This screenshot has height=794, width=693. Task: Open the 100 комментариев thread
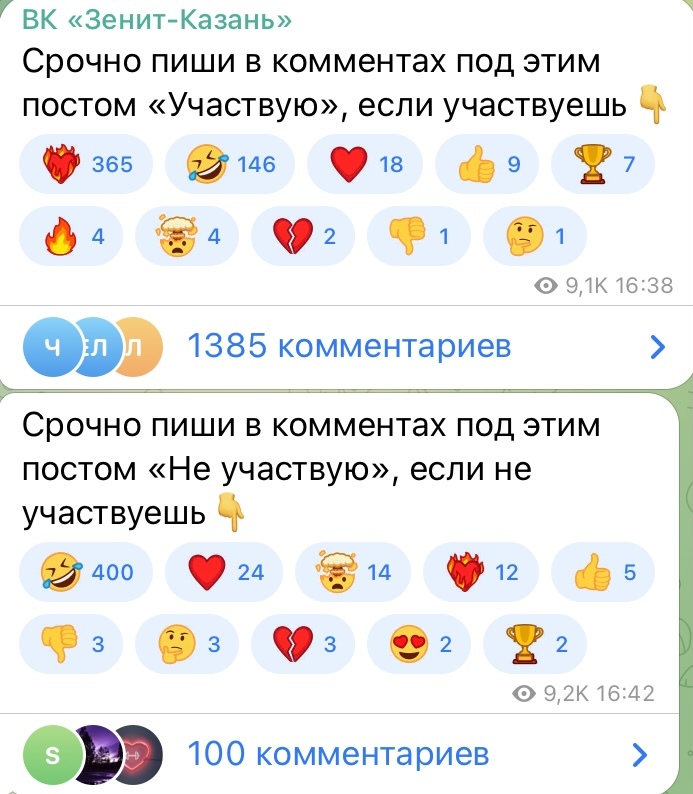point(338,753)
